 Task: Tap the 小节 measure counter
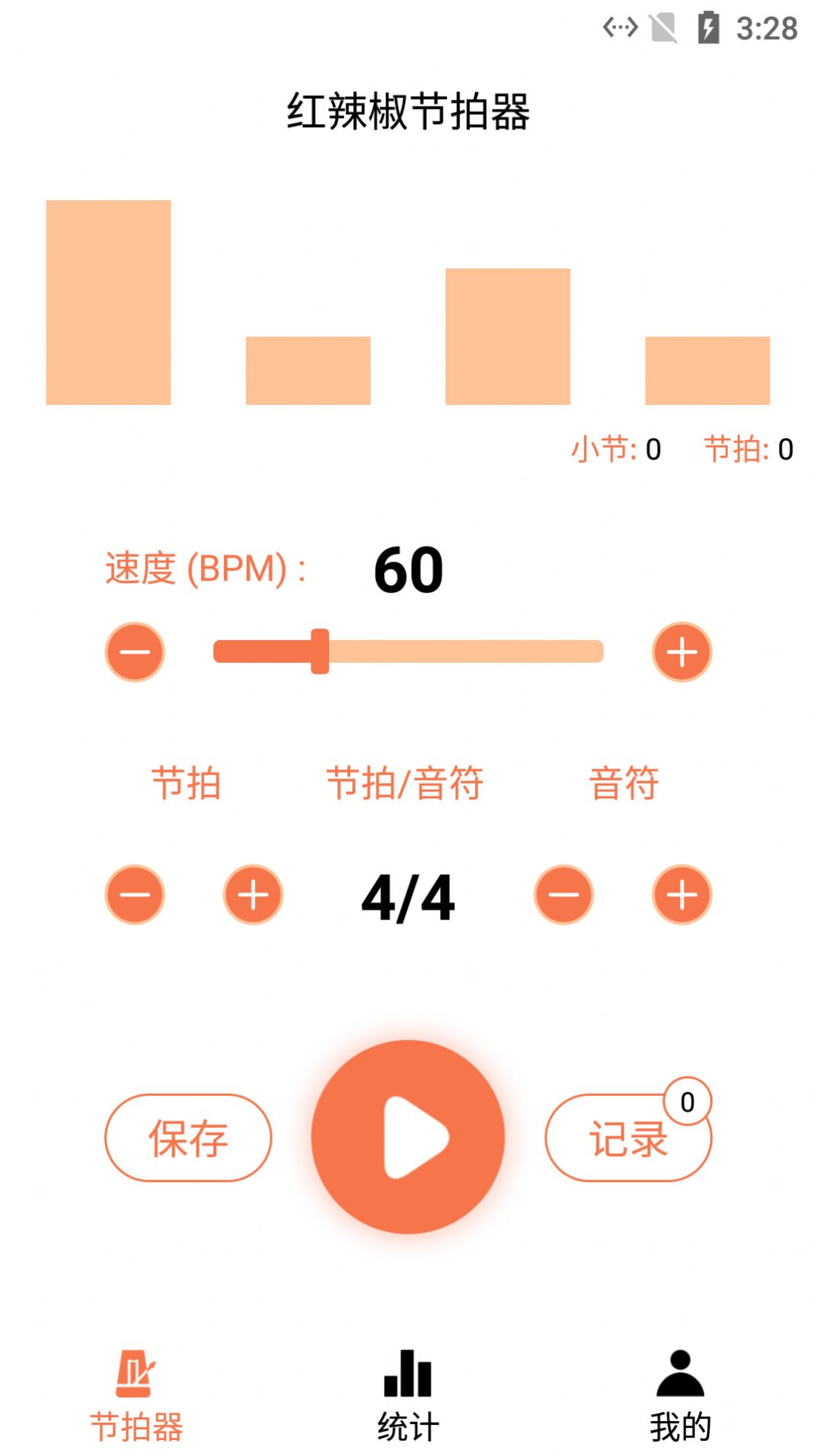coord(615,449)
